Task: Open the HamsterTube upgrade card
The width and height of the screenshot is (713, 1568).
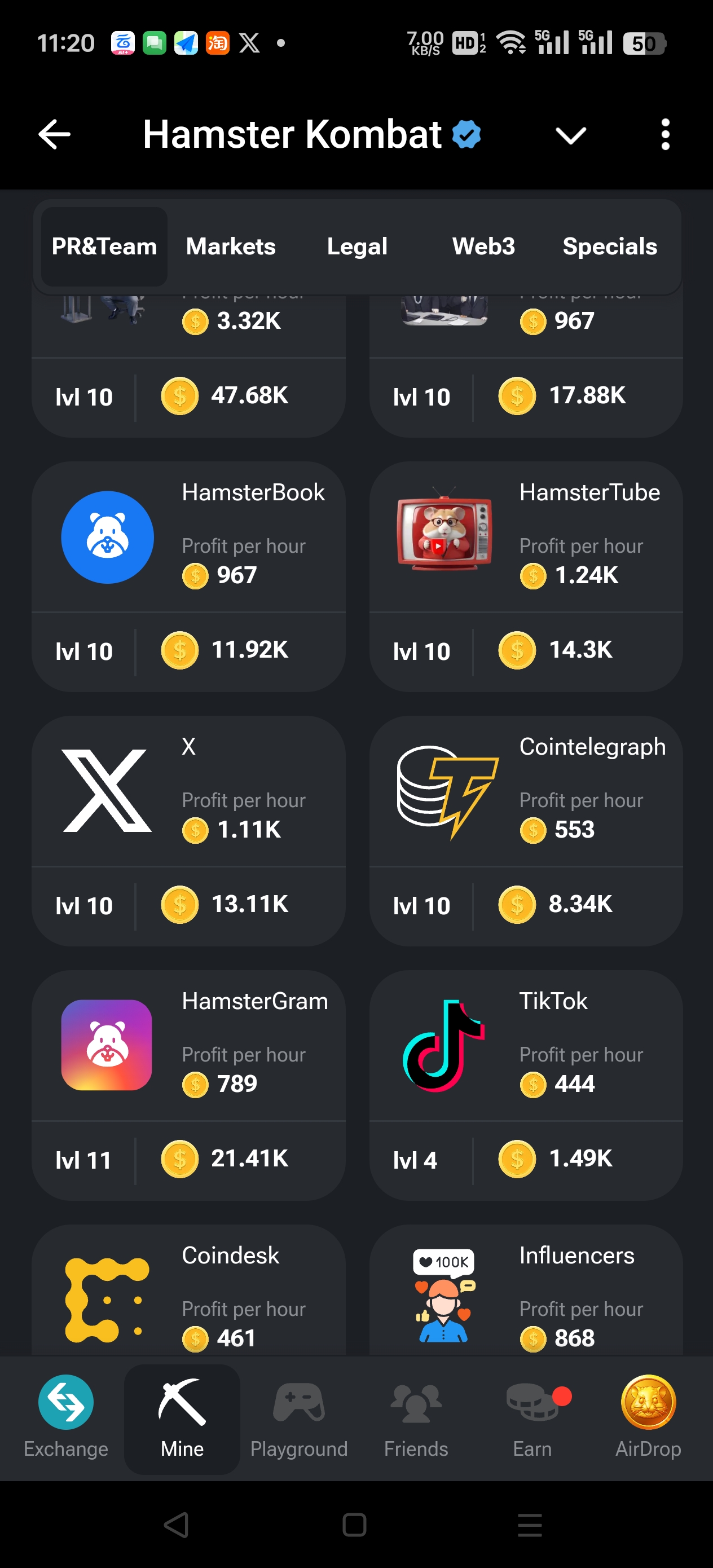Action: [526, 576]
